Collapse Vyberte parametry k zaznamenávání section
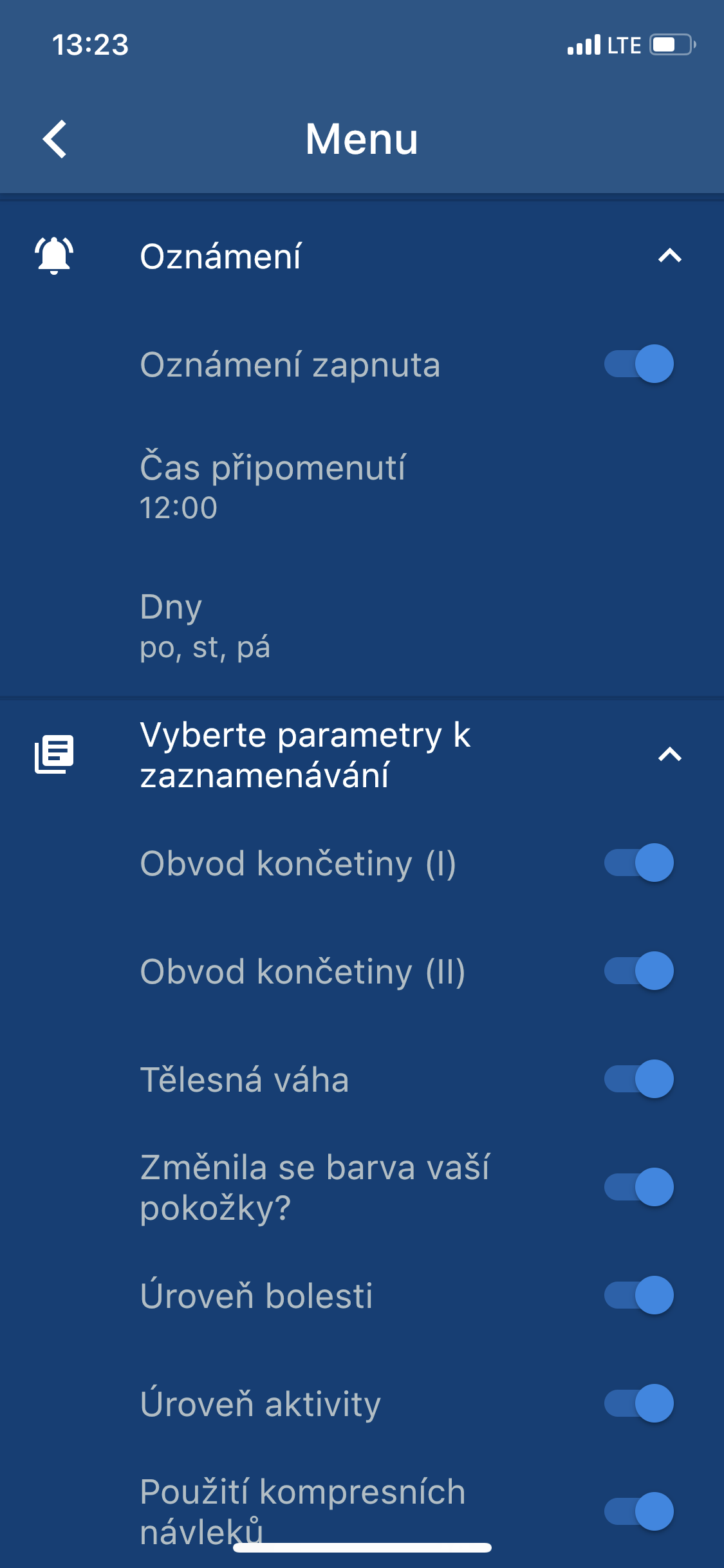This screenshot has height=1568, width=724. point(669,754)
